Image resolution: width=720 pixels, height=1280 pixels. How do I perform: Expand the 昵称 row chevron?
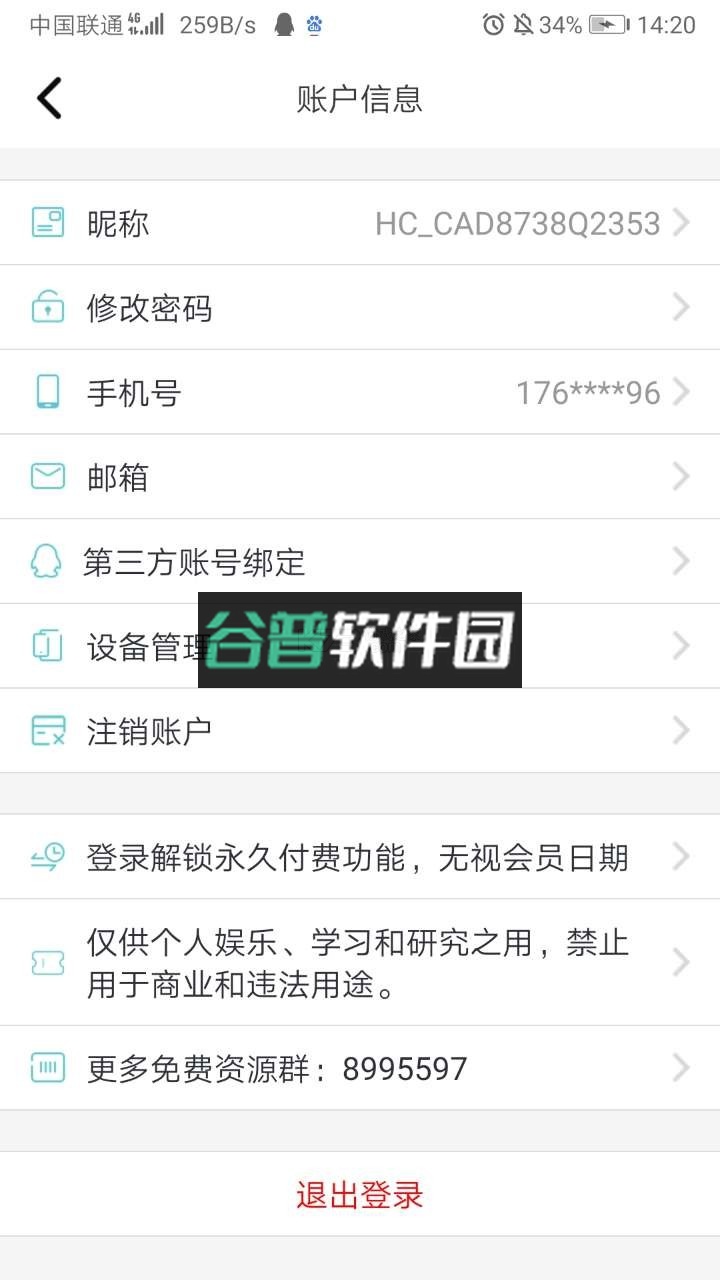click(682, 222)
